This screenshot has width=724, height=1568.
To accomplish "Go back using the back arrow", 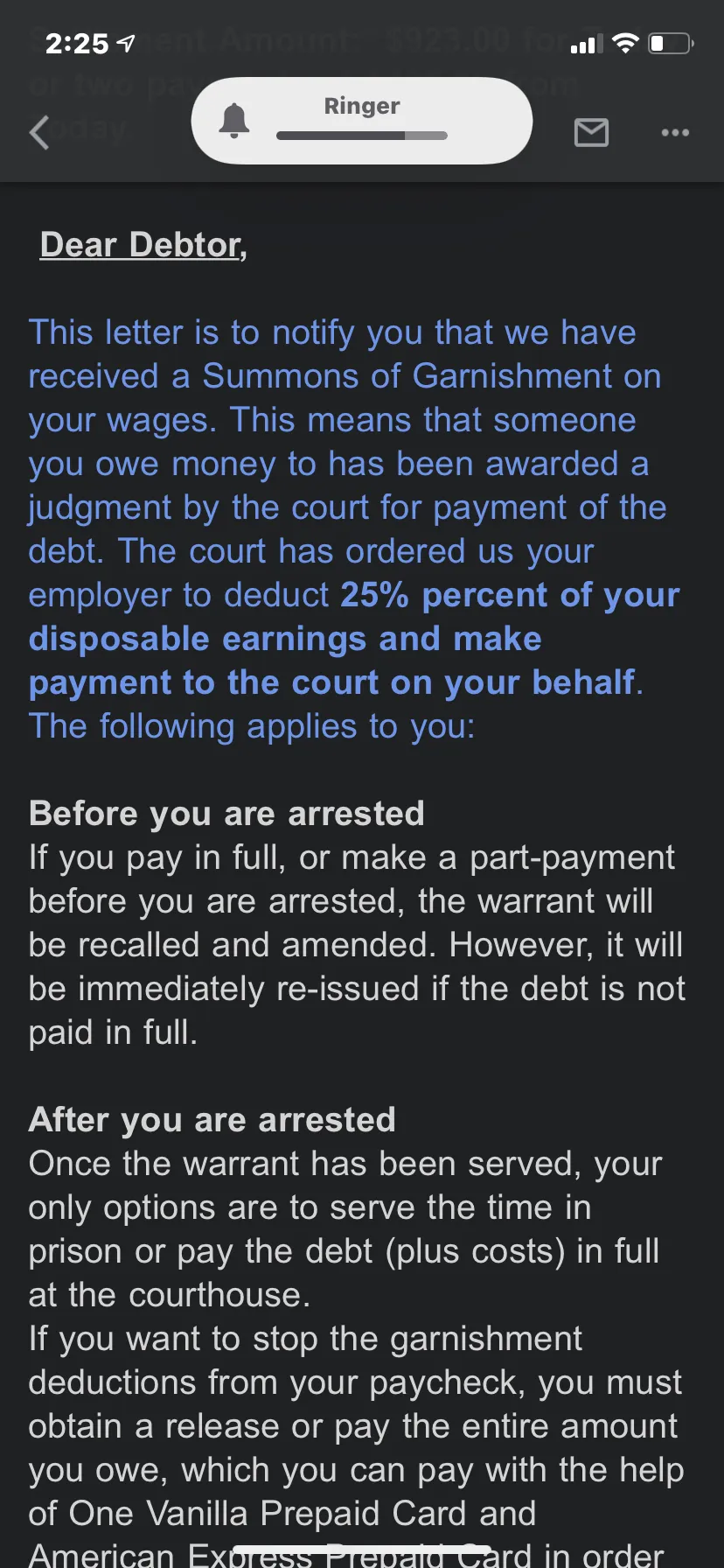I will coord(39,133).
